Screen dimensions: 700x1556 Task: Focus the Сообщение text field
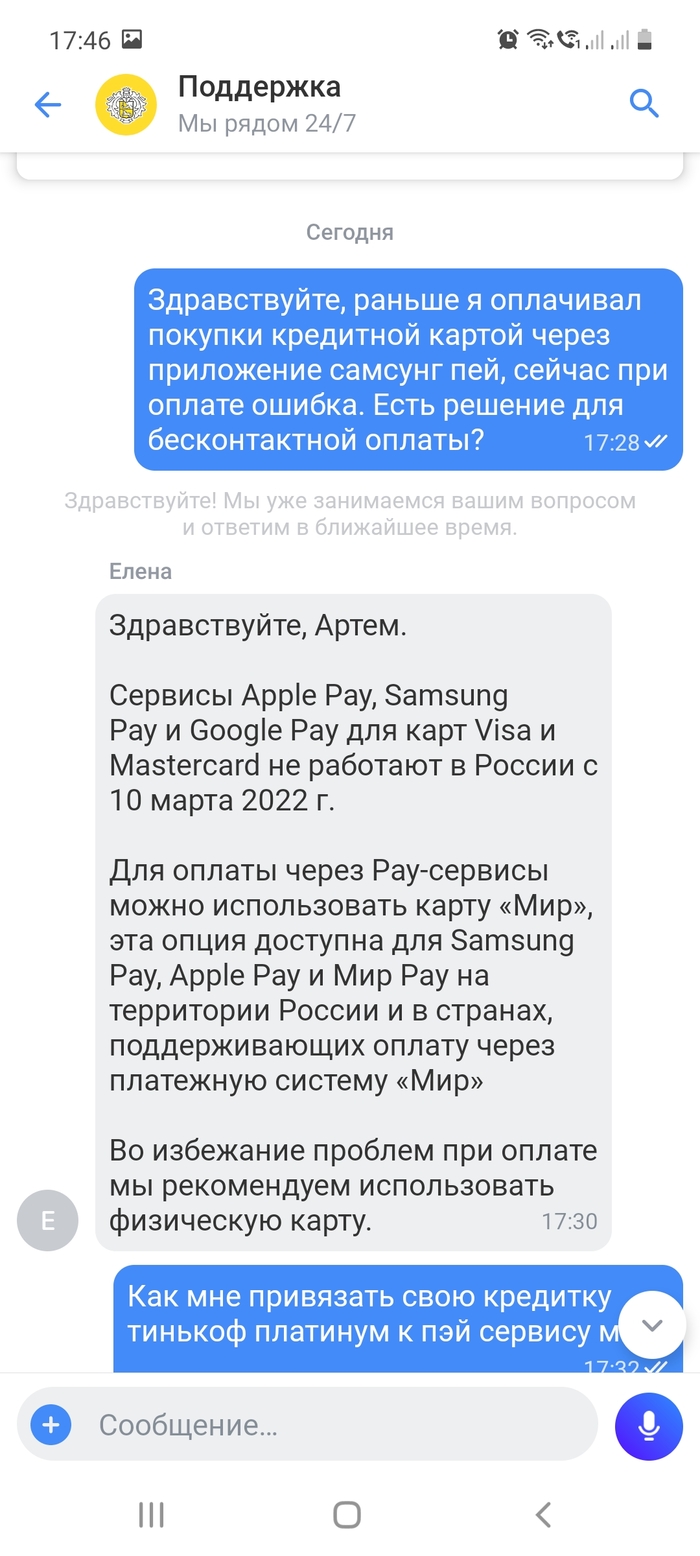tap(330, 1425)
